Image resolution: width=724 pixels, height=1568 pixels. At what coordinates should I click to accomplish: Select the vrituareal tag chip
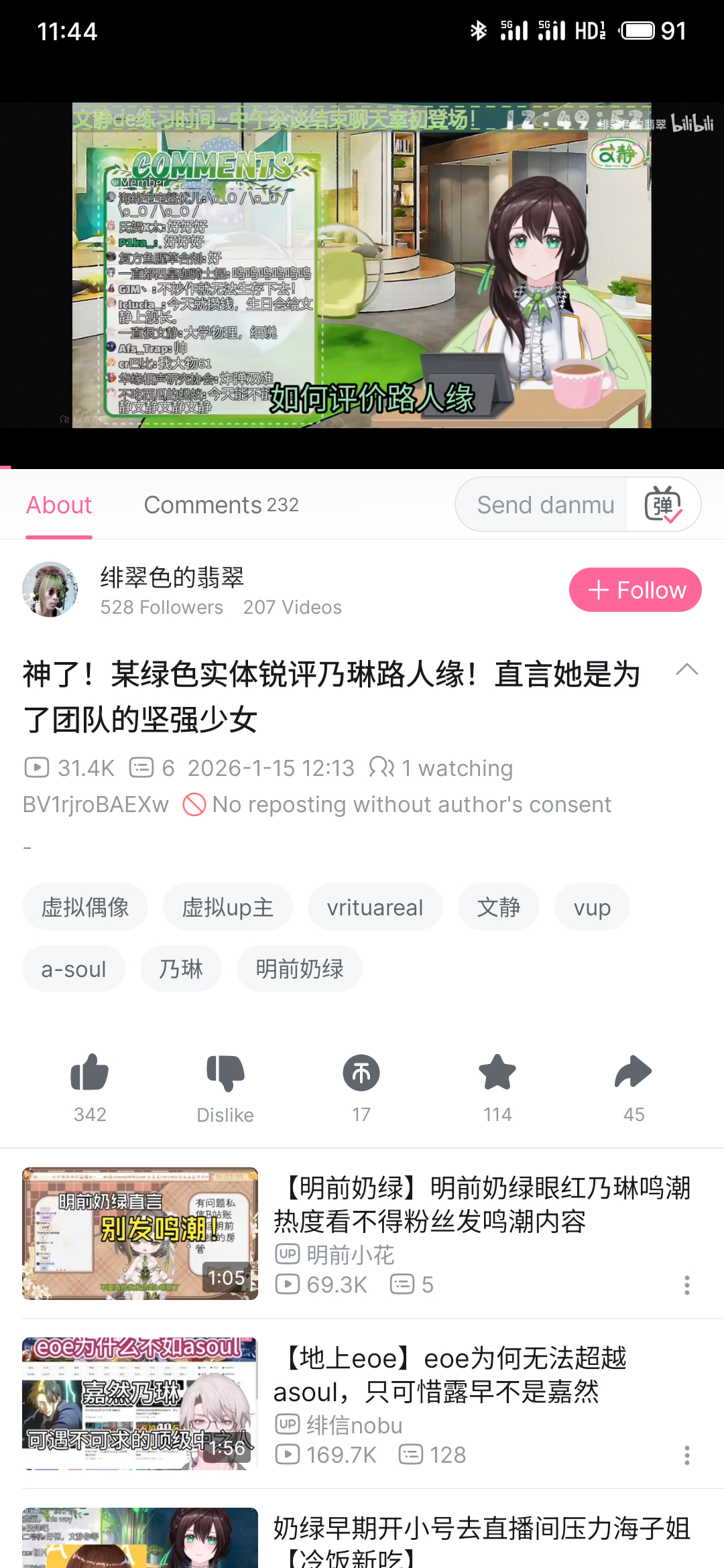pyautogui.click(x=375, y=907)
